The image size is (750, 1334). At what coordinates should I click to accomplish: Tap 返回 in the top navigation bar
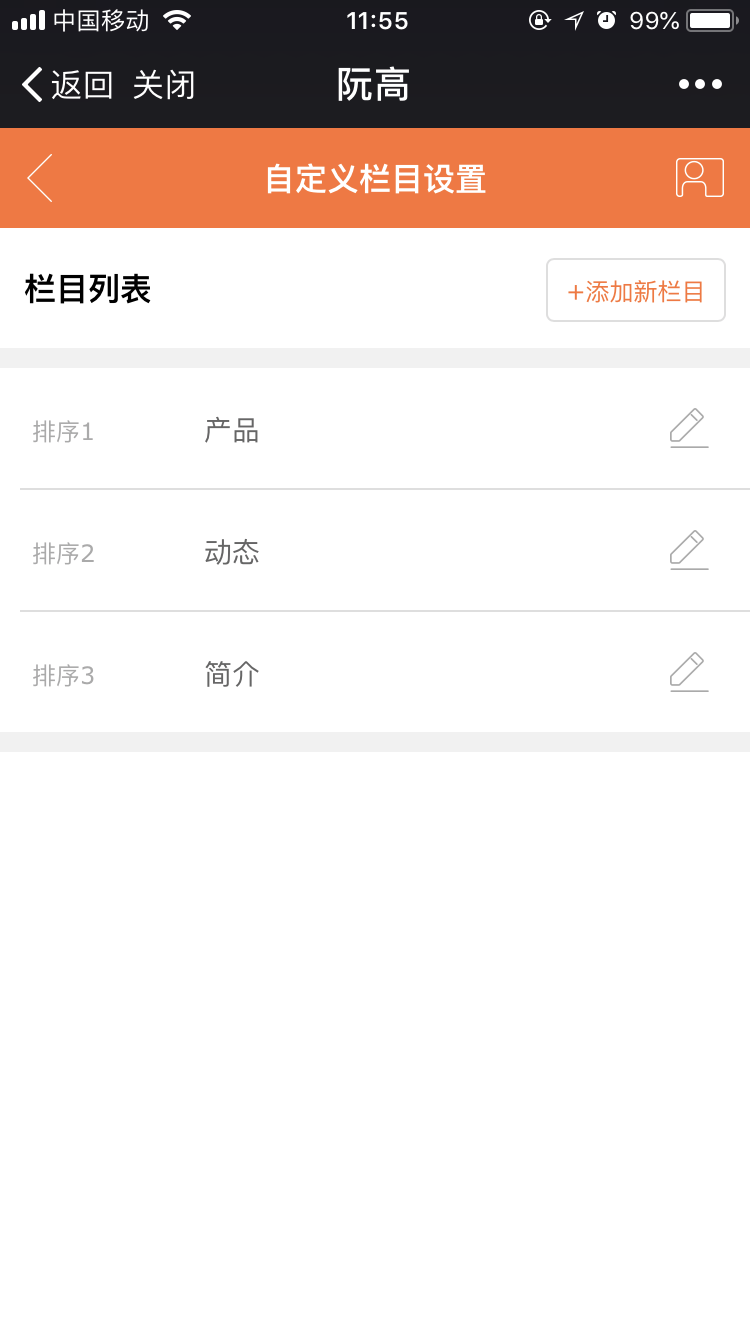pos(68,85)
